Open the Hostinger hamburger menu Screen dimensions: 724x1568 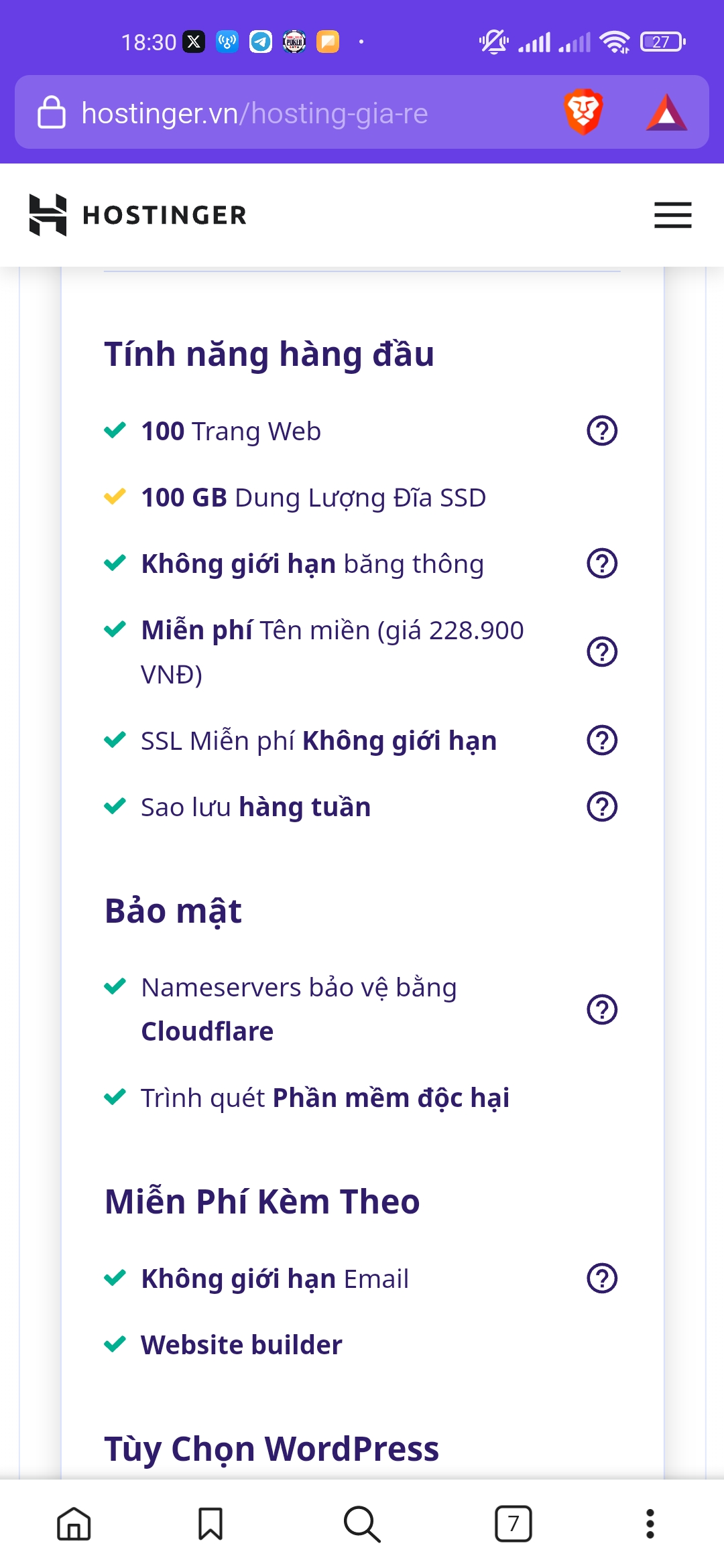click(672, 215)
